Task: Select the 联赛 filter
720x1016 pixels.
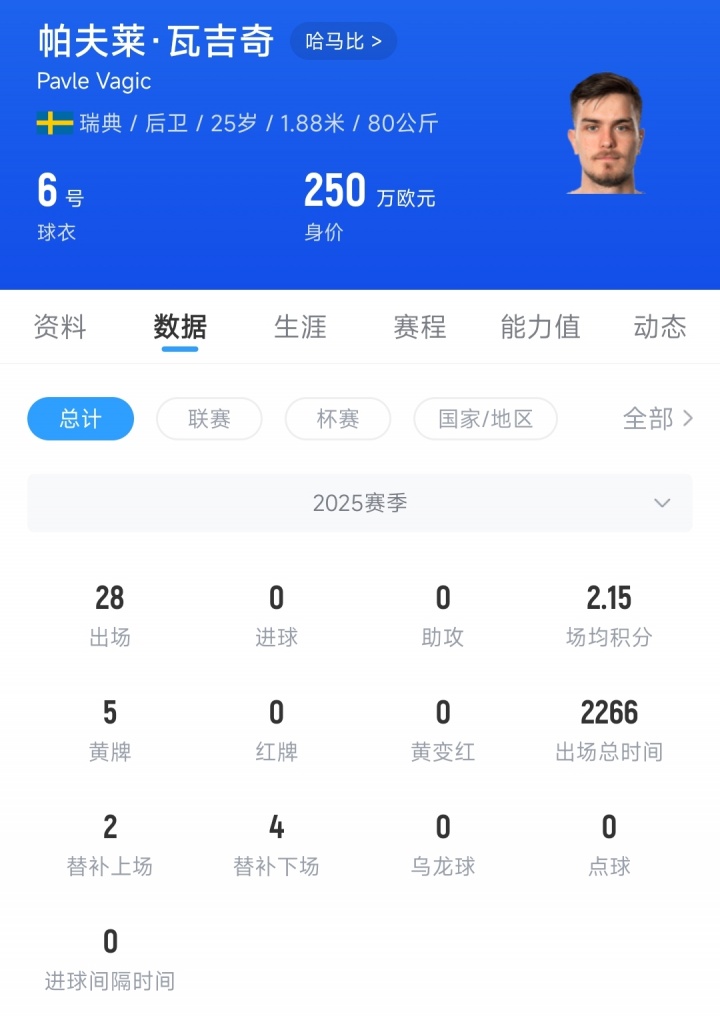Action: [209, 419]
